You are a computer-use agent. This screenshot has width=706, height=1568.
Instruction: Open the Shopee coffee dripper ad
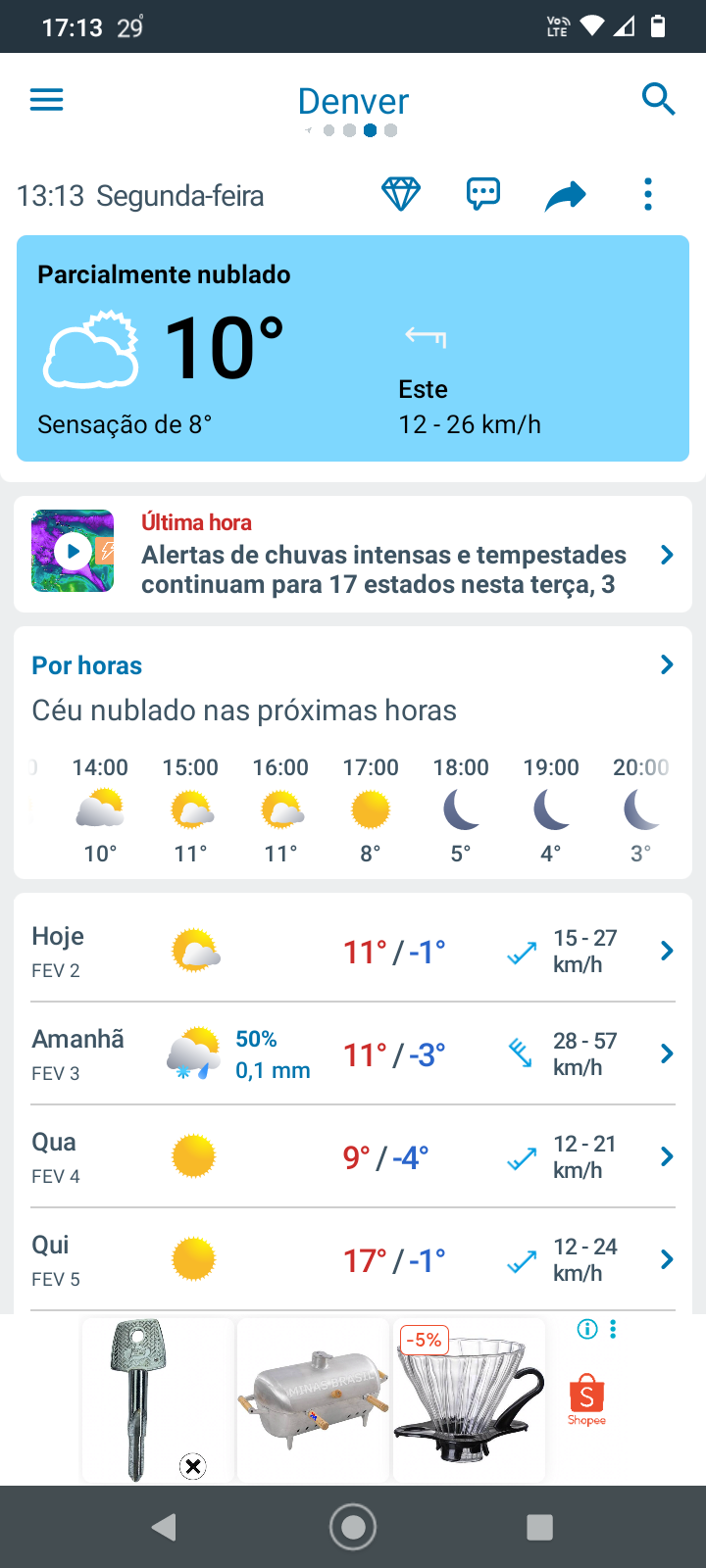(x=469, y=1399)
